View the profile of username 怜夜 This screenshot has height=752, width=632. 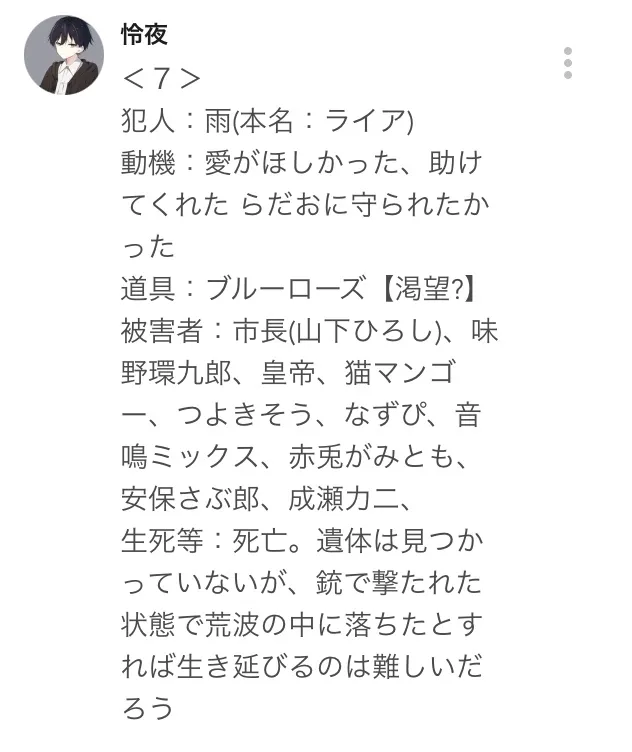[144, 34]
